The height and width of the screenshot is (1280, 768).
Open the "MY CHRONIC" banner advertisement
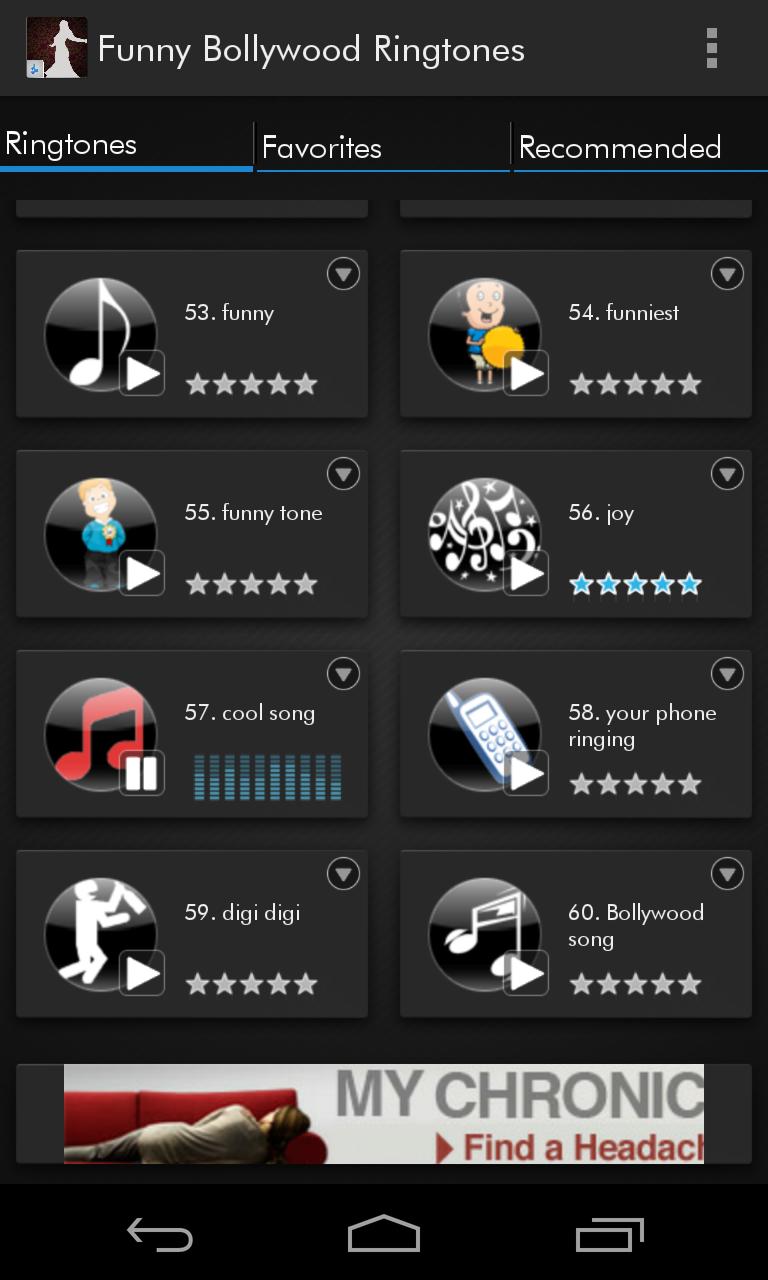(x=384, y=1114)
